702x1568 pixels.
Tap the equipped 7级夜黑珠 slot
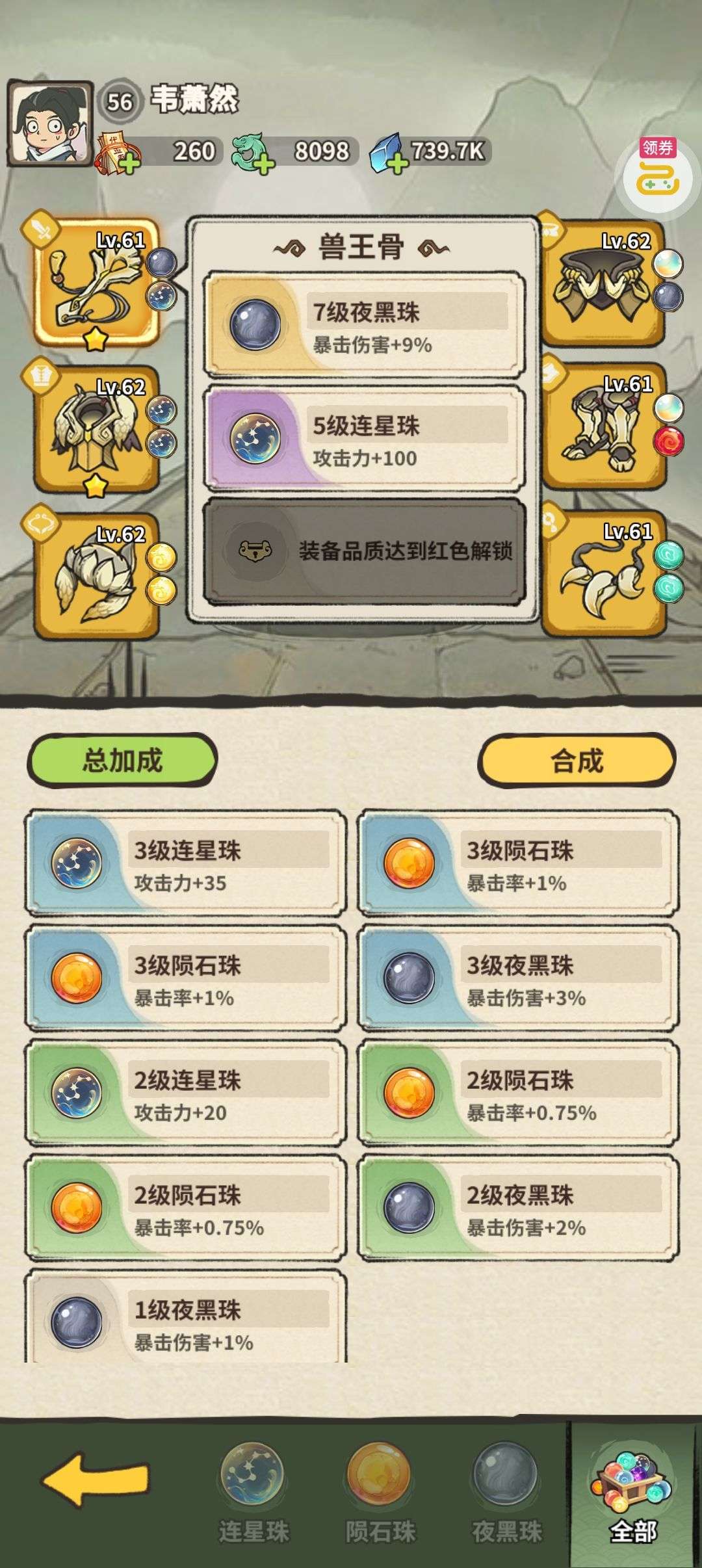(365, 325)
